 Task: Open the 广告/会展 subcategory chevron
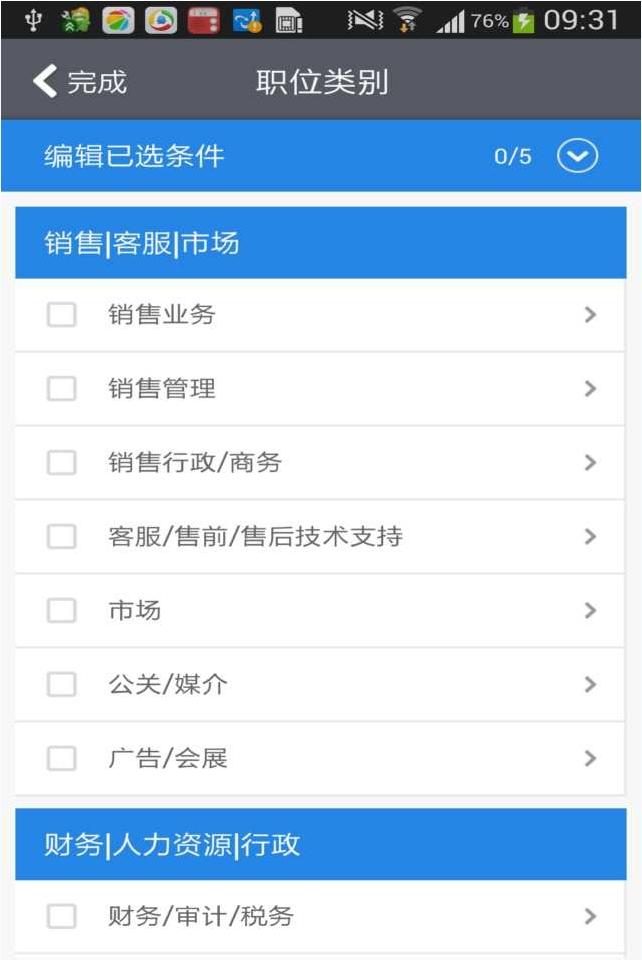click(x=590, y=759)
